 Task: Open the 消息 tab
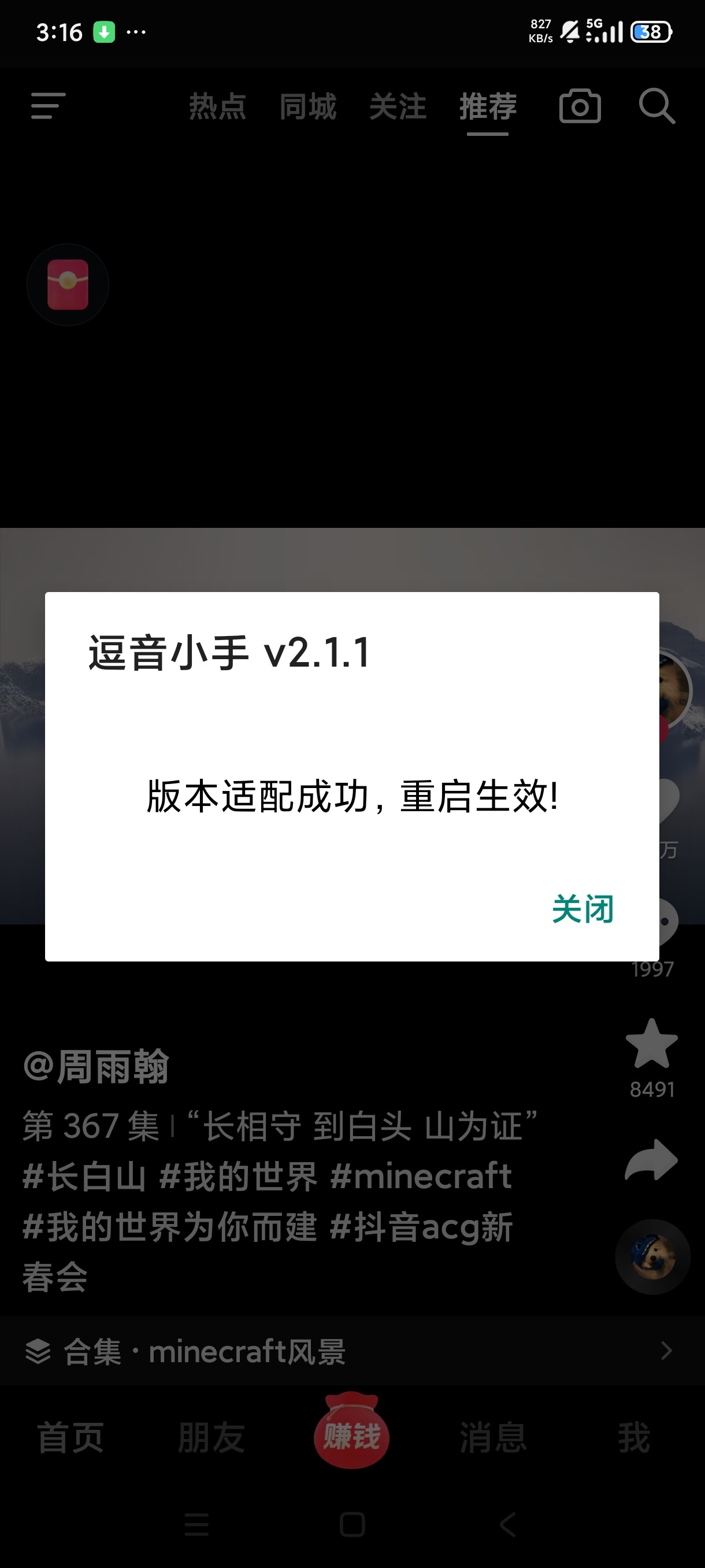click(x=493, y=1438)
